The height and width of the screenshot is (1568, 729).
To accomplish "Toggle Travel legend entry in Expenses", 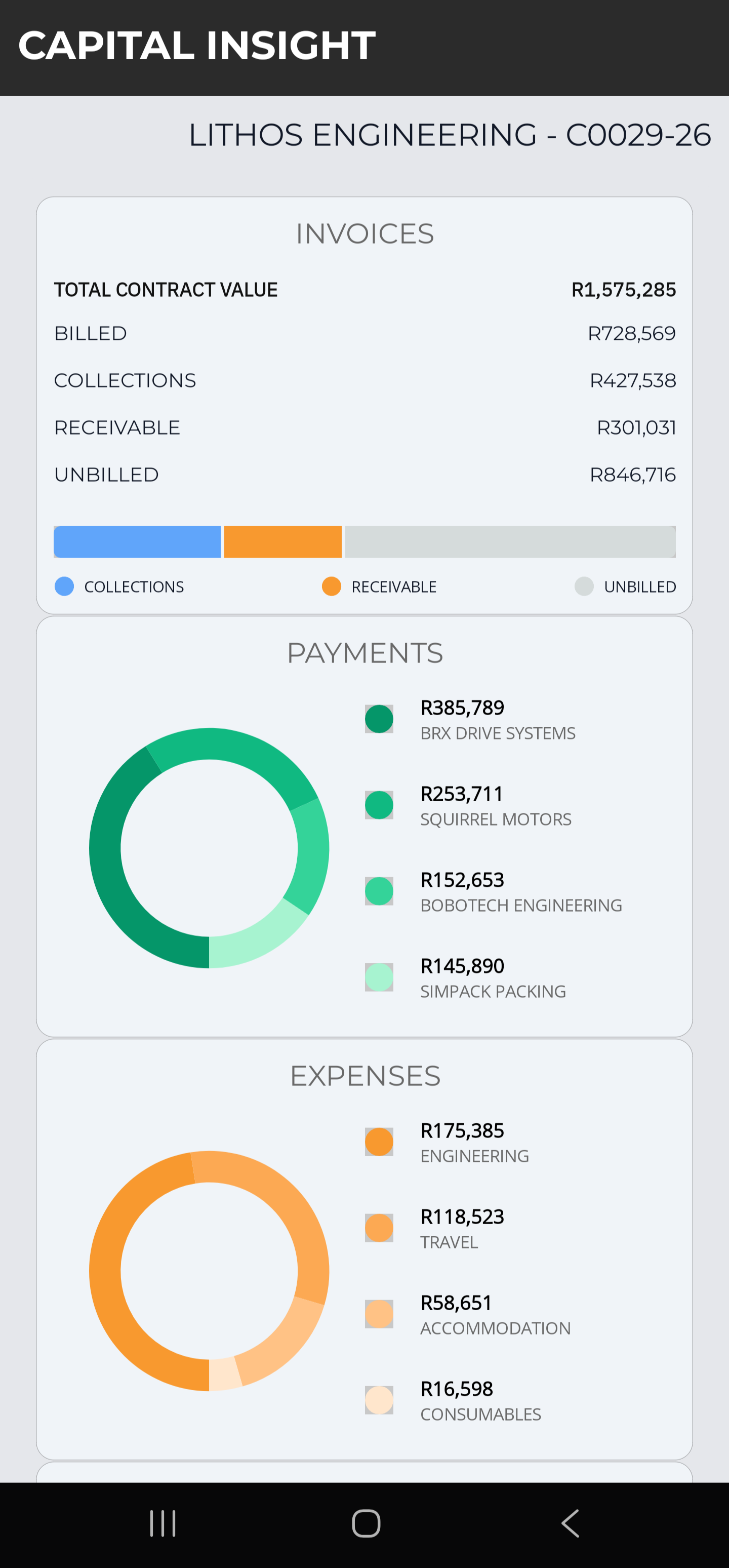I will click(x=379, y=1228).
